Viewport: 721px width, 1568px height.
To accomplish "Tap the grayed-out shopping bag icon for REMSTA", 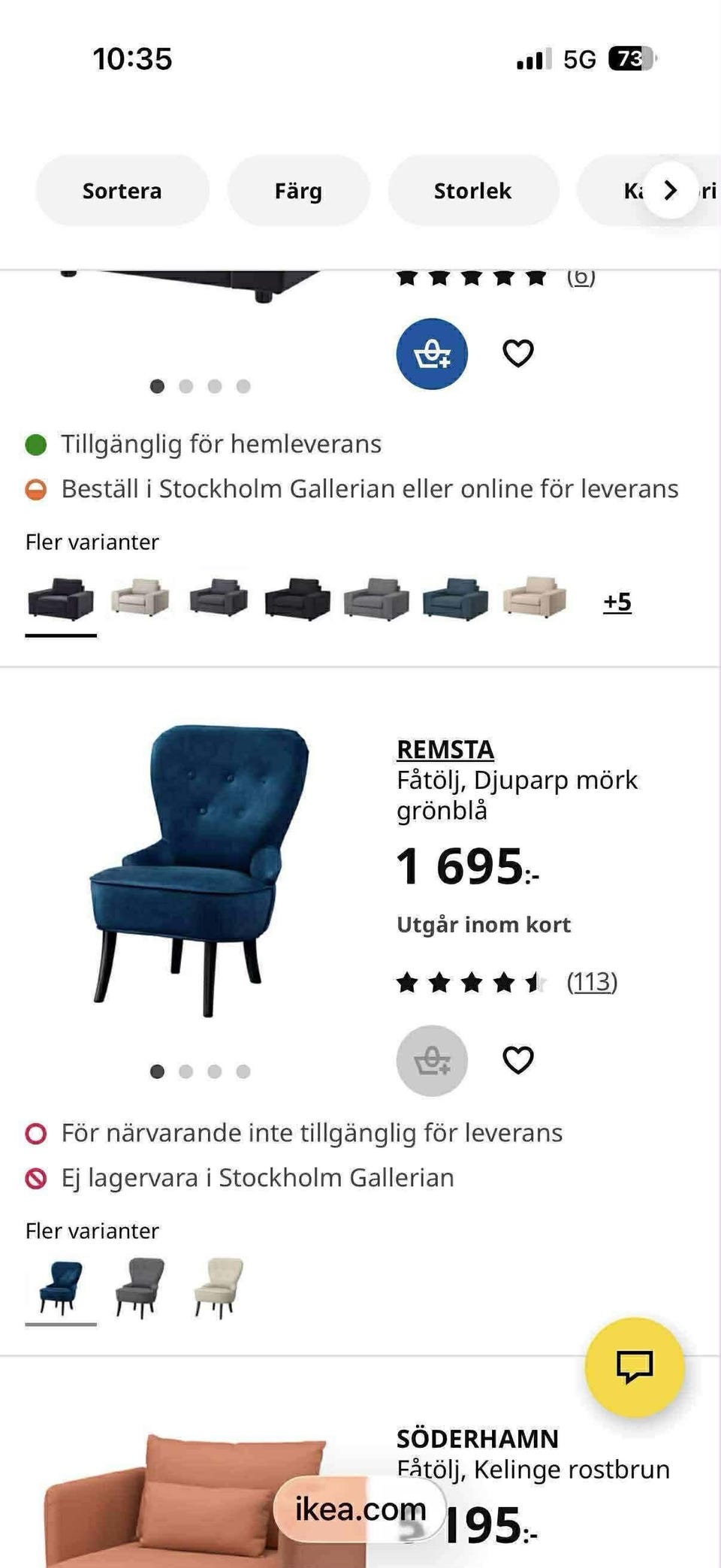I will [x=431, y=1060].
